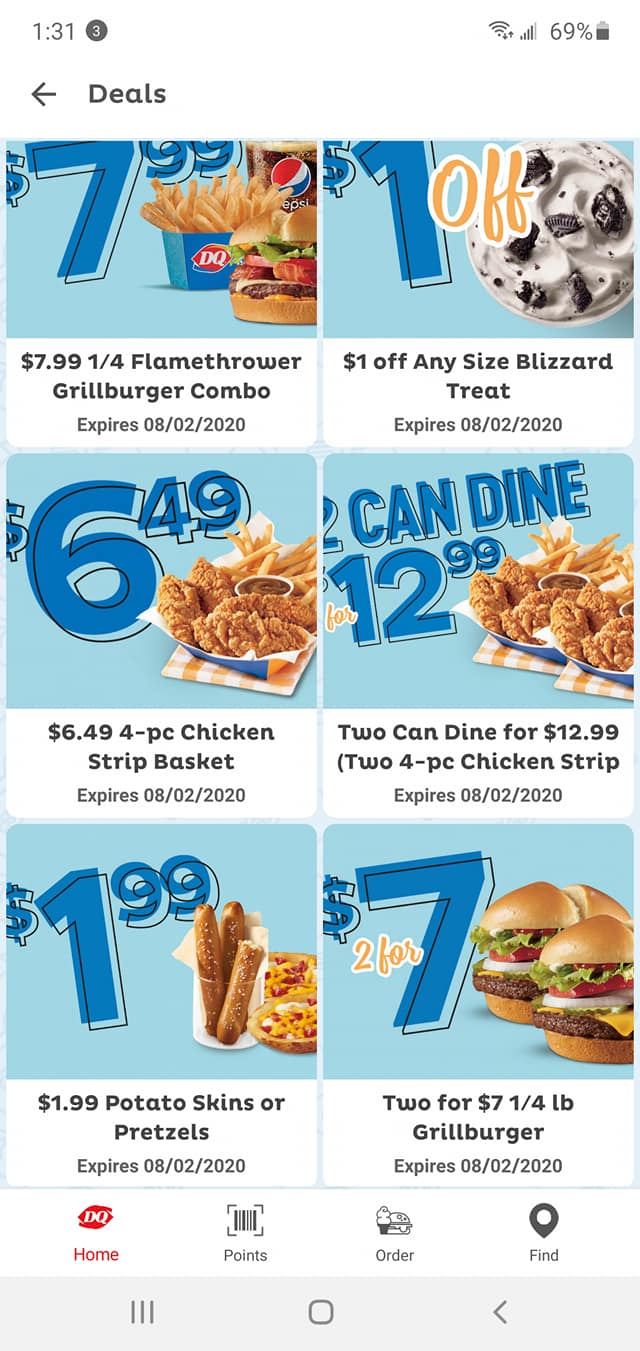Switch to the Find locations tab
Viewport: 640px width, 1351px height.
pos(544,1234)
